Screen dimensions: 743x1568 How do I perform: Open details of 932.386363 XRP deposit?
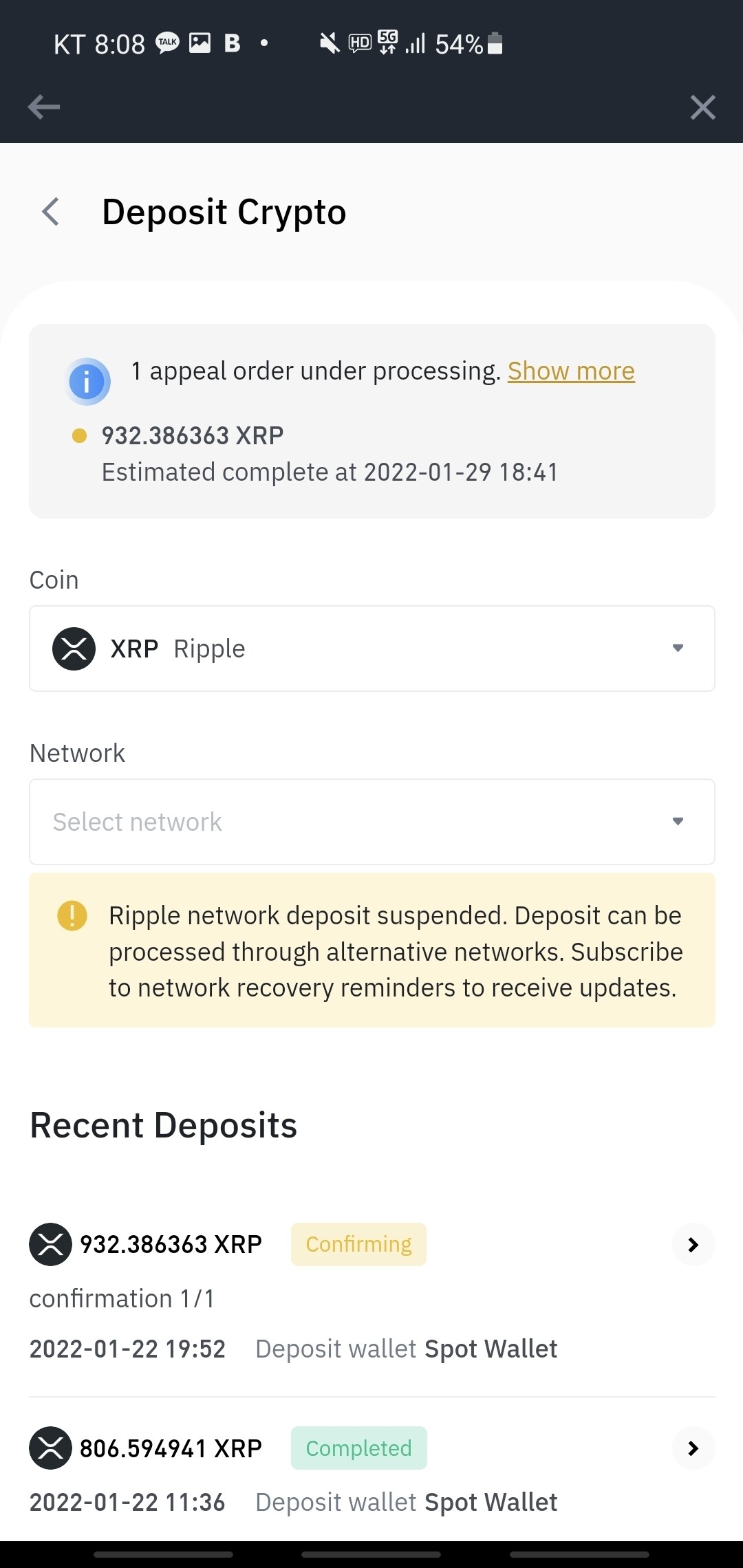tap(693, 1245)
